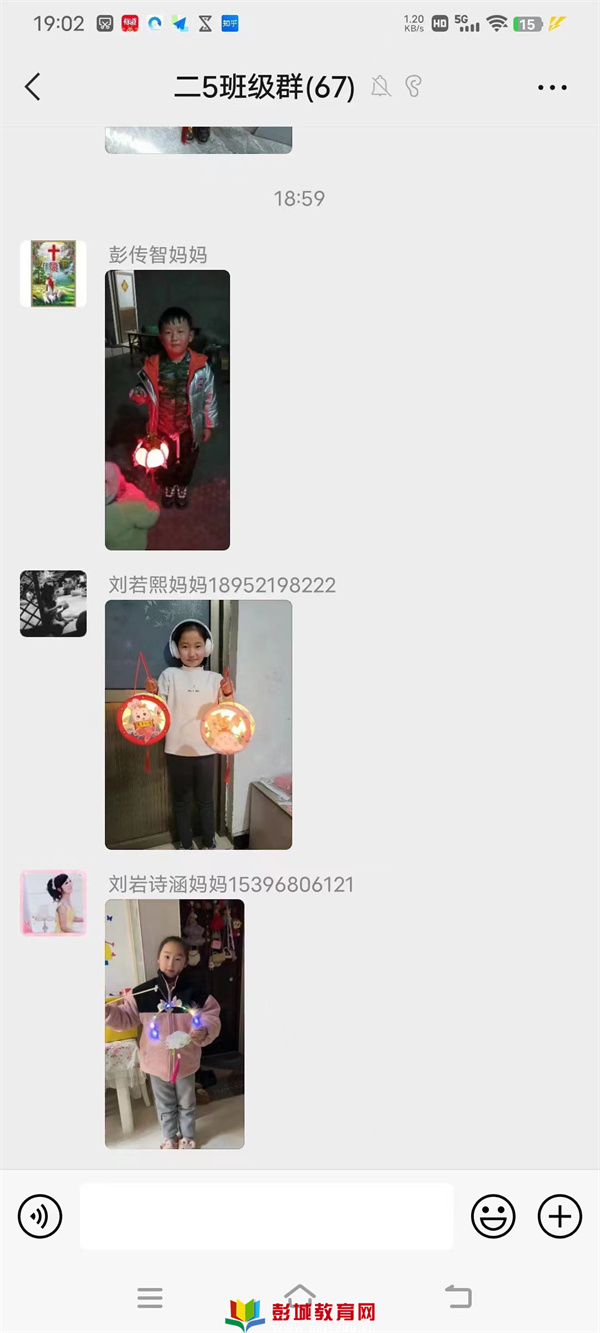Open photo sent by 刘若熙妈妈
Viewport: 600px width, 1333px height.
(x=198, y=725)
